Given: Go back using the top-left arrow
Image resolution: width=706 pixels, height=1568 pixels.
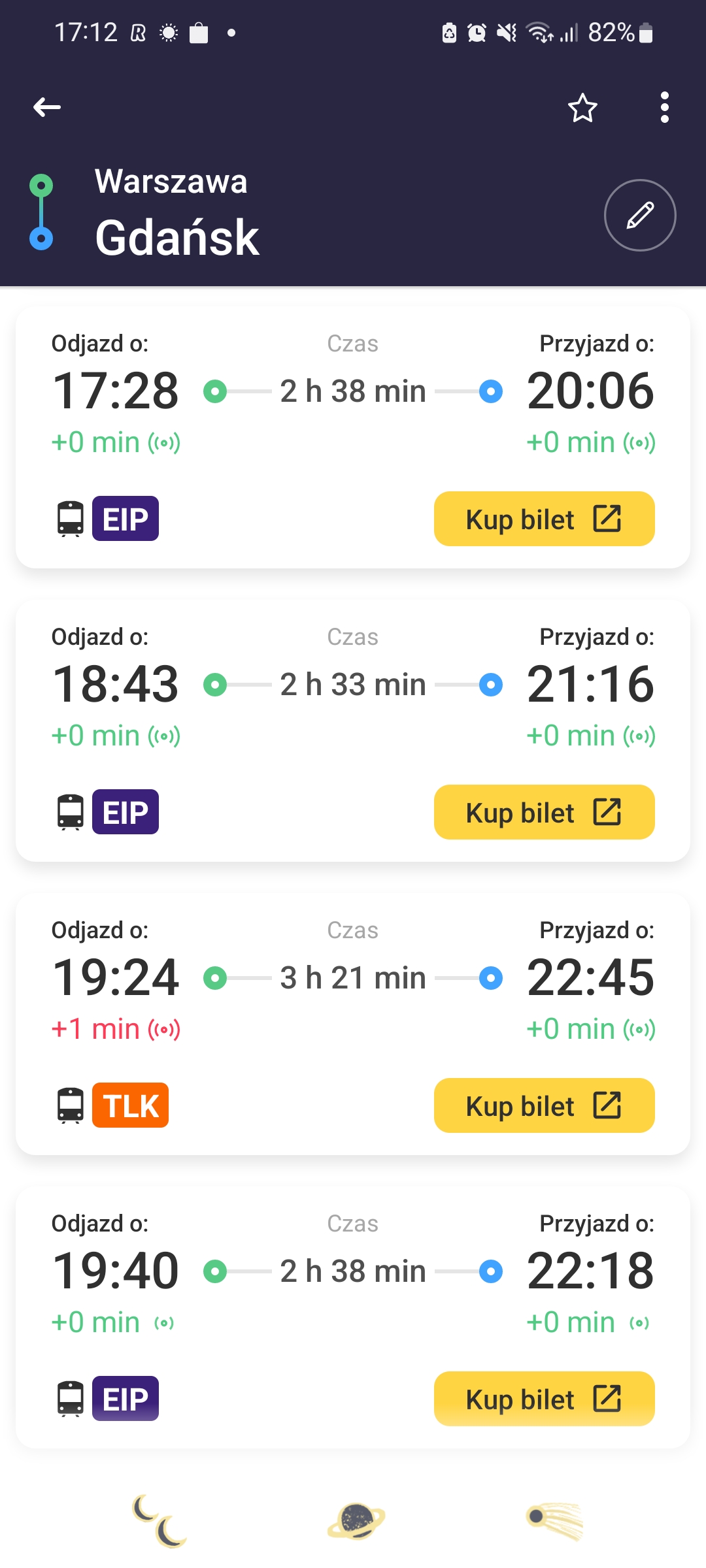Looking at the screenshot, I should (x=47, y=107).
